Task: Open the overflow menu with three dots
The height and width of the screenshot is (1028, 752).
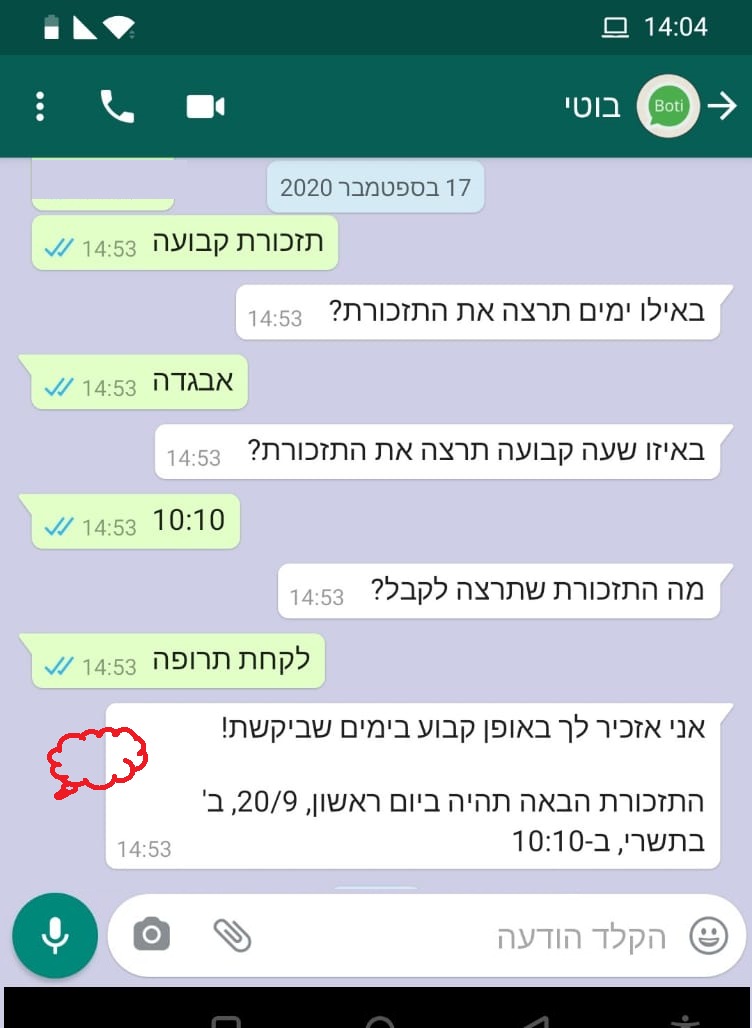Action: coord(40,107)
